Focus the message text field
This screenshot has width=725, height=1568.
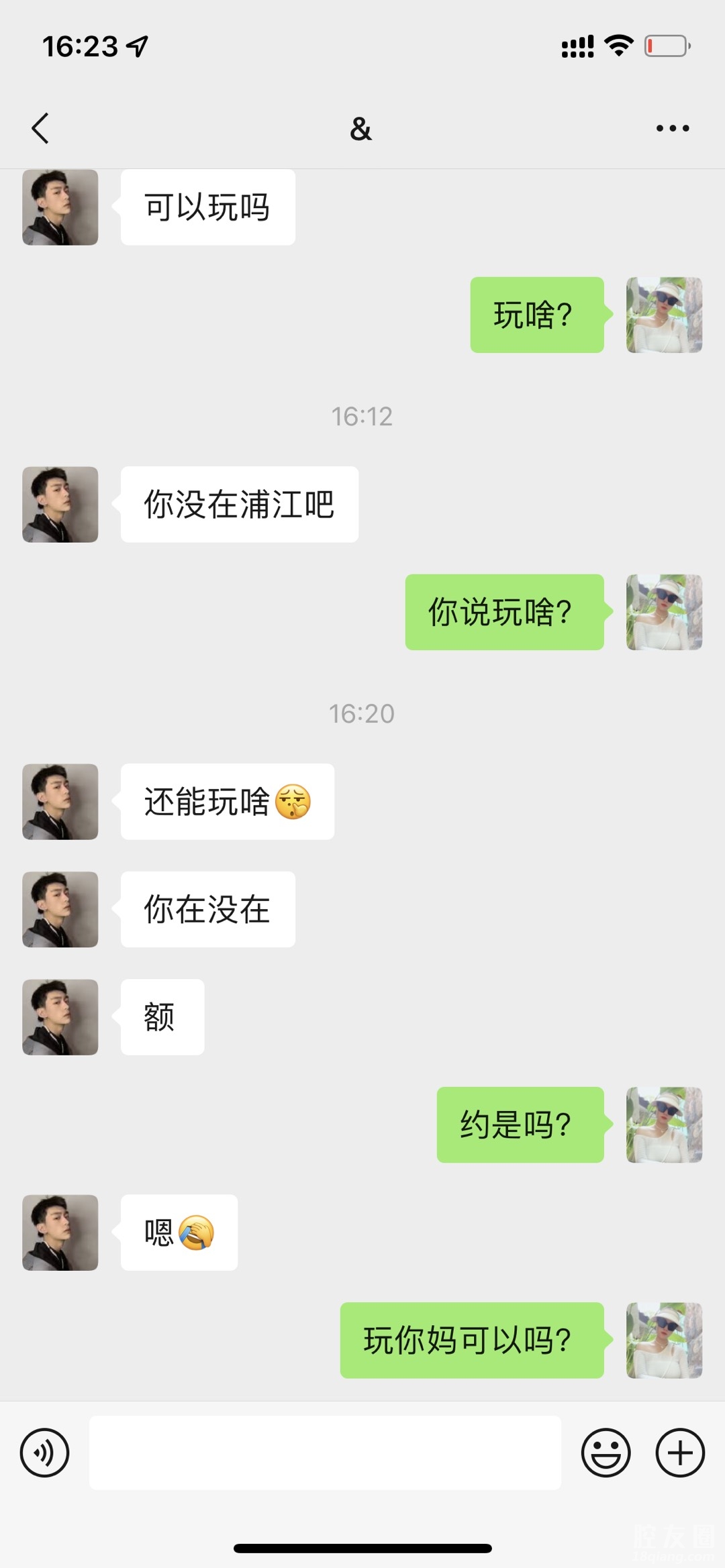(325, 1453)
